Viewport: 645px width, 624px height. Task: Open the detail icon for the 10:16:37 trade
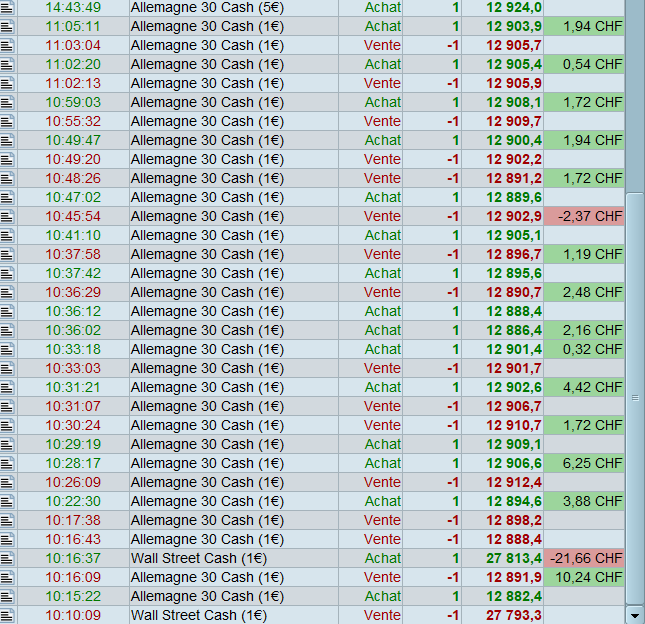click(x=8, y=558)
